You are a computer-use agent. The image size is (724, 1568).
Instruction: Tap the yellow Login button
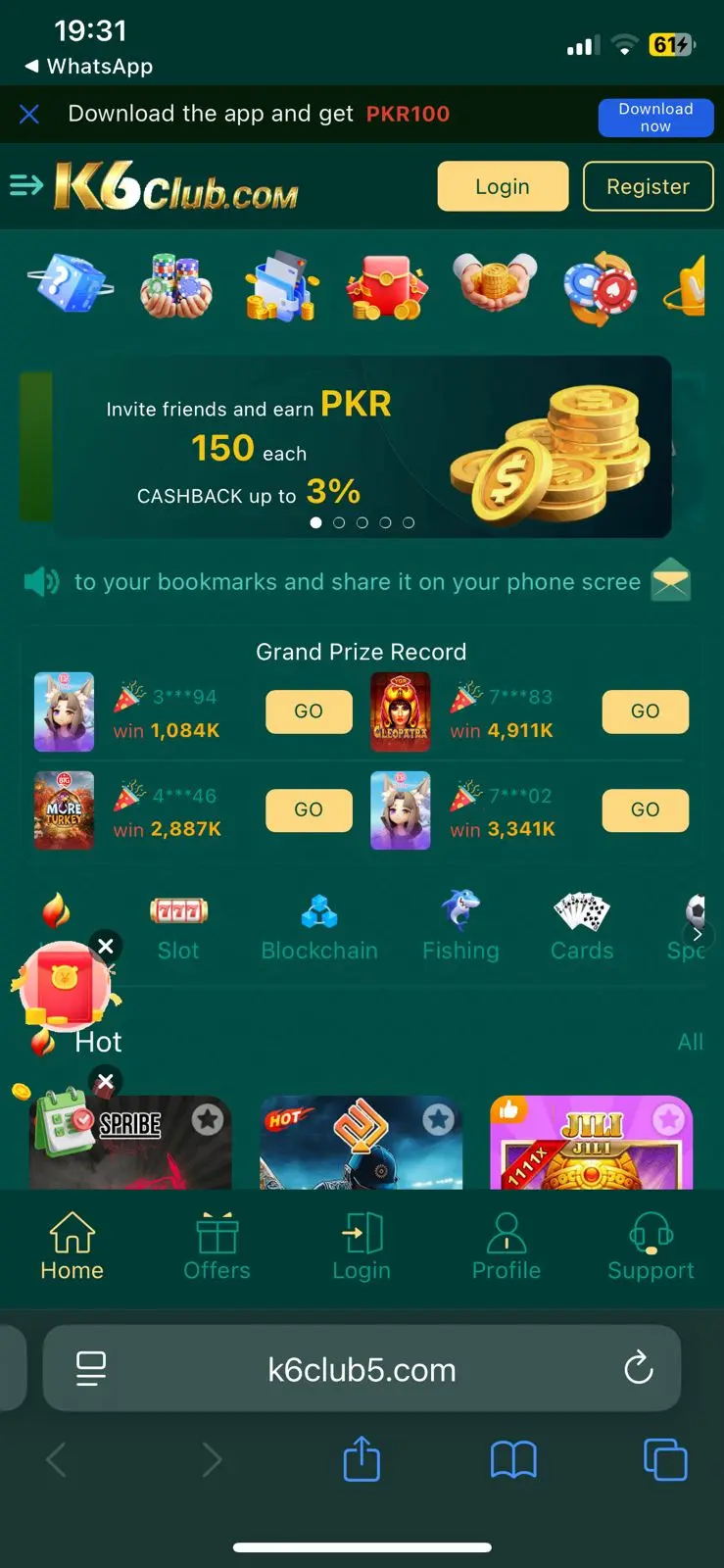[x=503, y=186]
